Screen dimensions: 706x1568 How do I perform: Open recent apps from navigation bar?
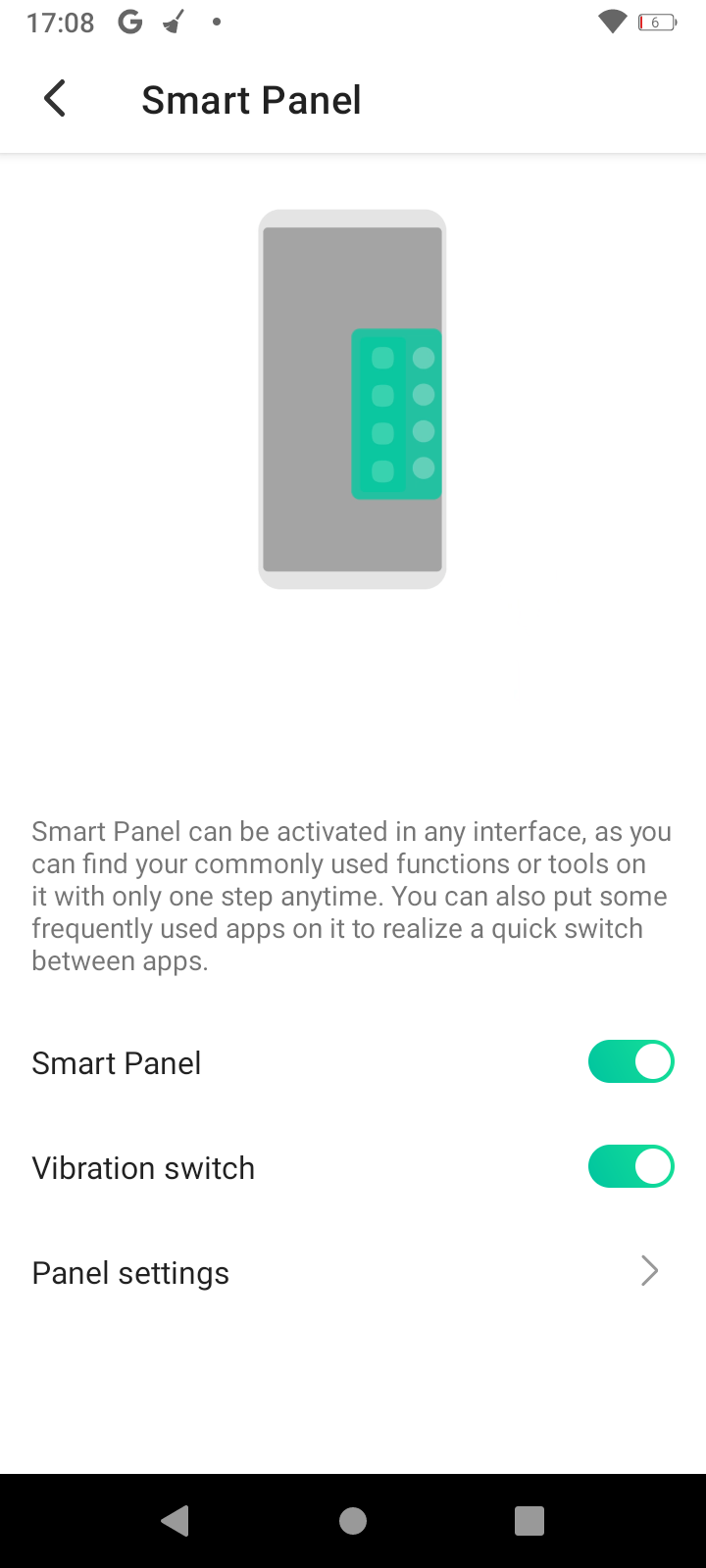pyautogui.click(x=529, y=1520)
